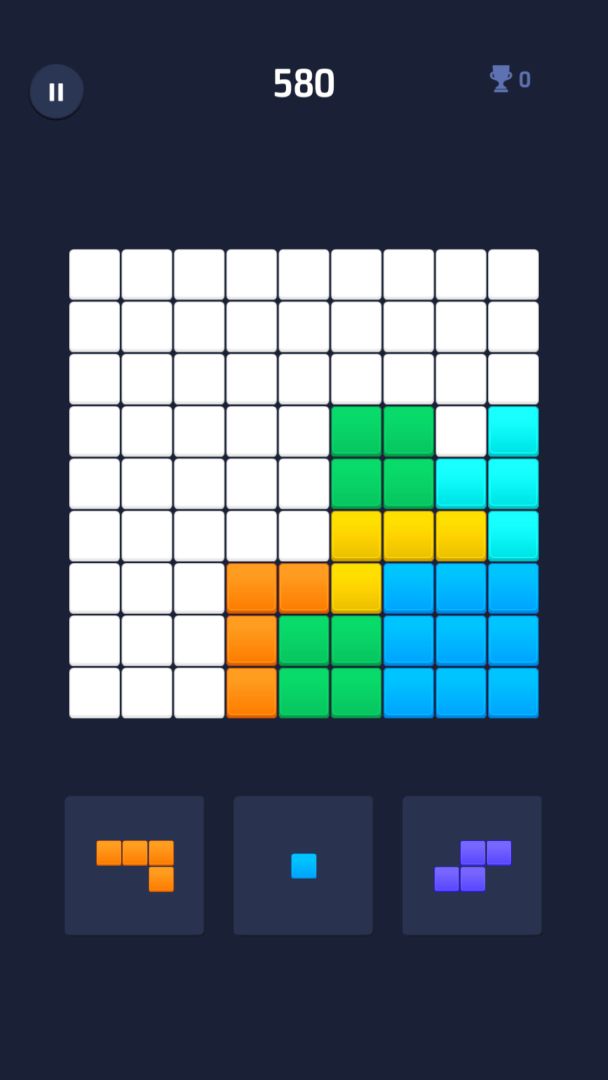Open the trophy high score
Viewport: 608px width, 1080px height.
(x=509, y=80)
